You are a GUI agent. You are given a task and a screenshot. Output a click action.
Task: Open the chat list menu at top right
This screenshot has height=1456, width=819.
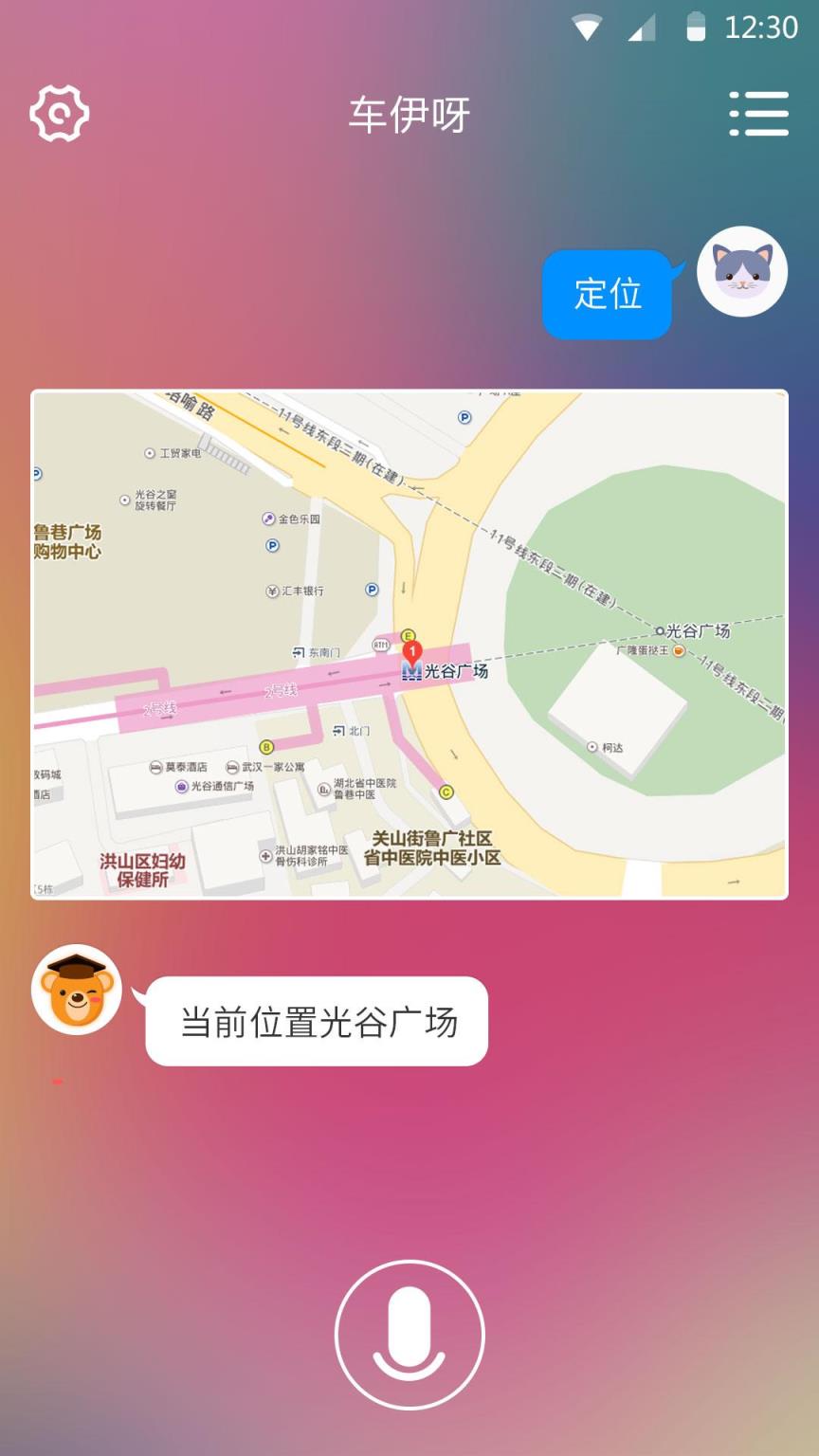[x=759, y=112]
